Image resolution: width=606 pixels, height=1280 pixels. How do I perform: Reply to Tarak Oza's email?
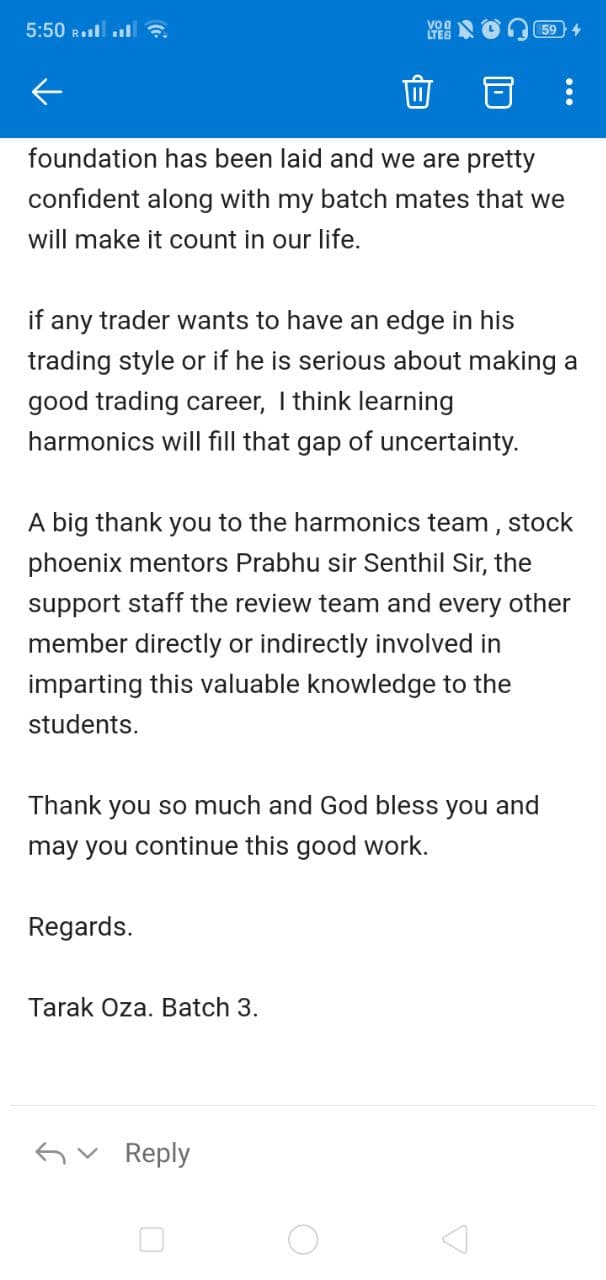[x=157, y=1153]
